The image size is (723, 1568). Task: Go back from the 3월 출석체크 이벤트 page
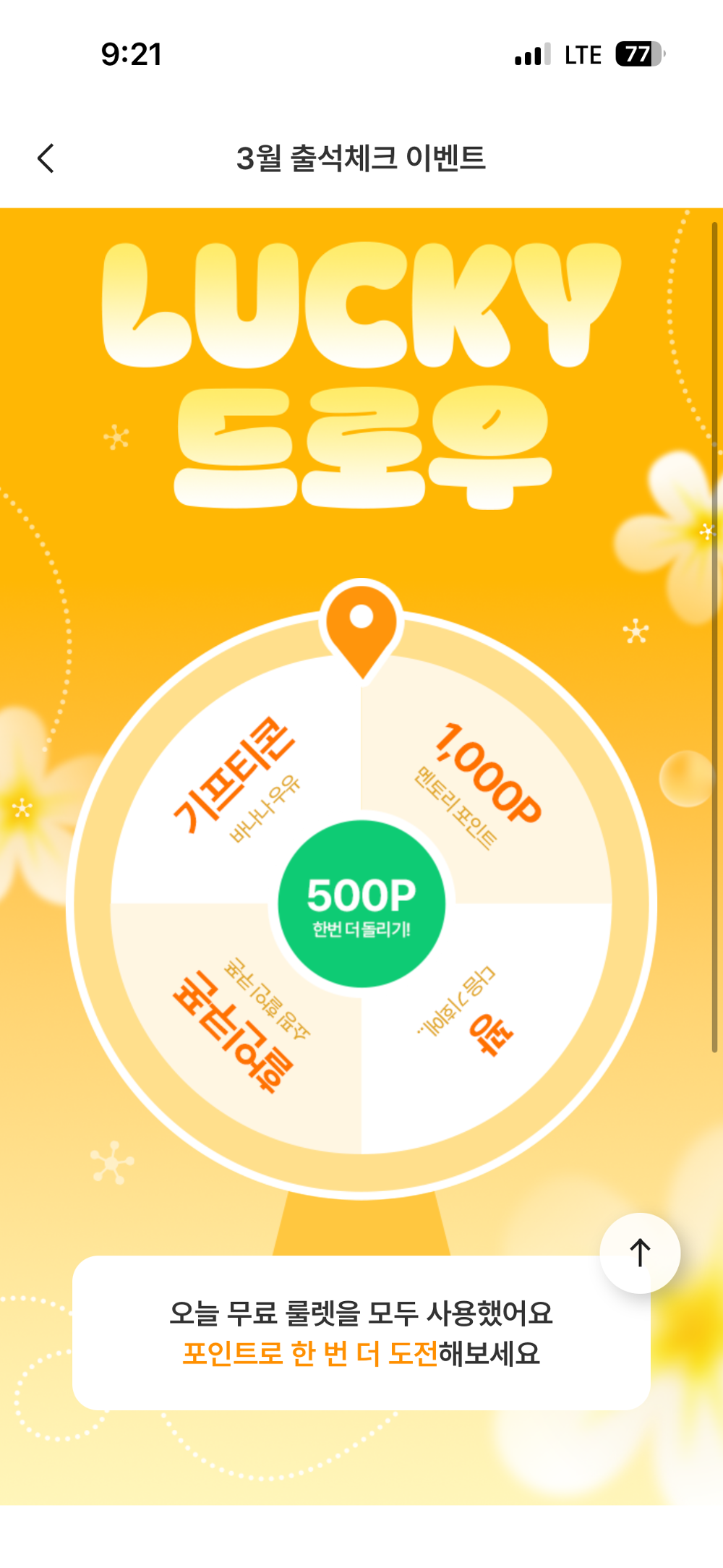click(x=46, y=158)
